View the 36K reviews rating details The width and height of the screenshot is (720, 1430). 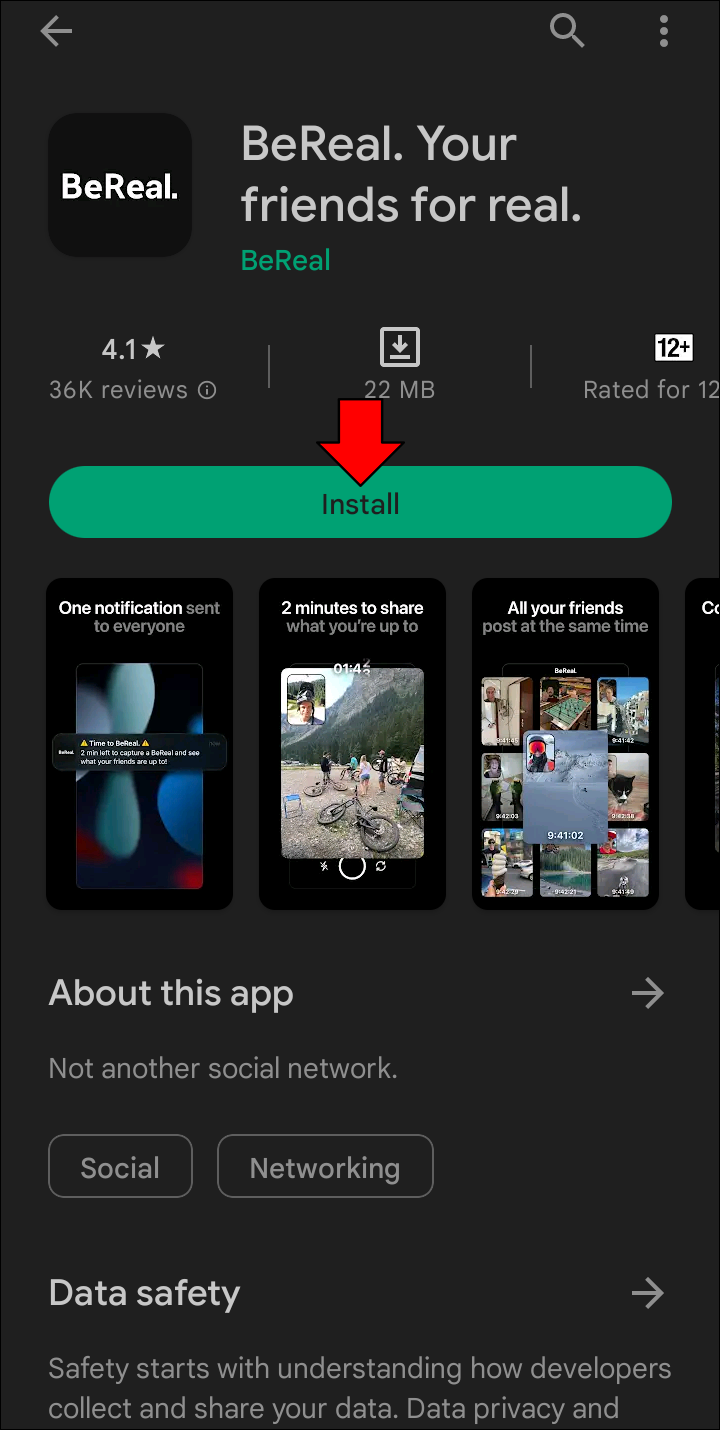click(133, 369)
